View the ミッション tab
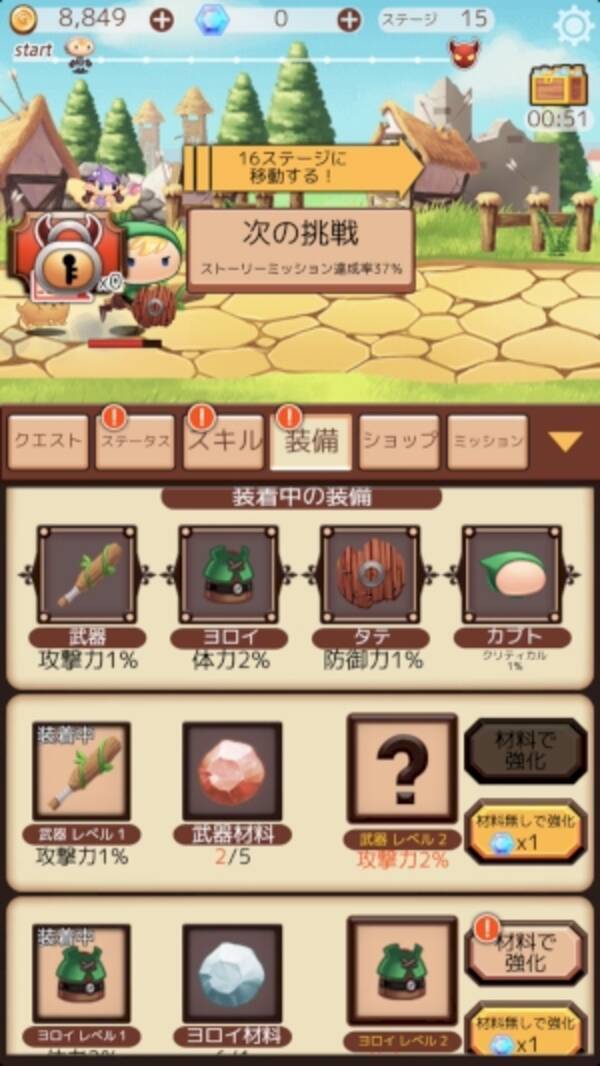This screenshot has height=1066, width=600. point(487,441)
